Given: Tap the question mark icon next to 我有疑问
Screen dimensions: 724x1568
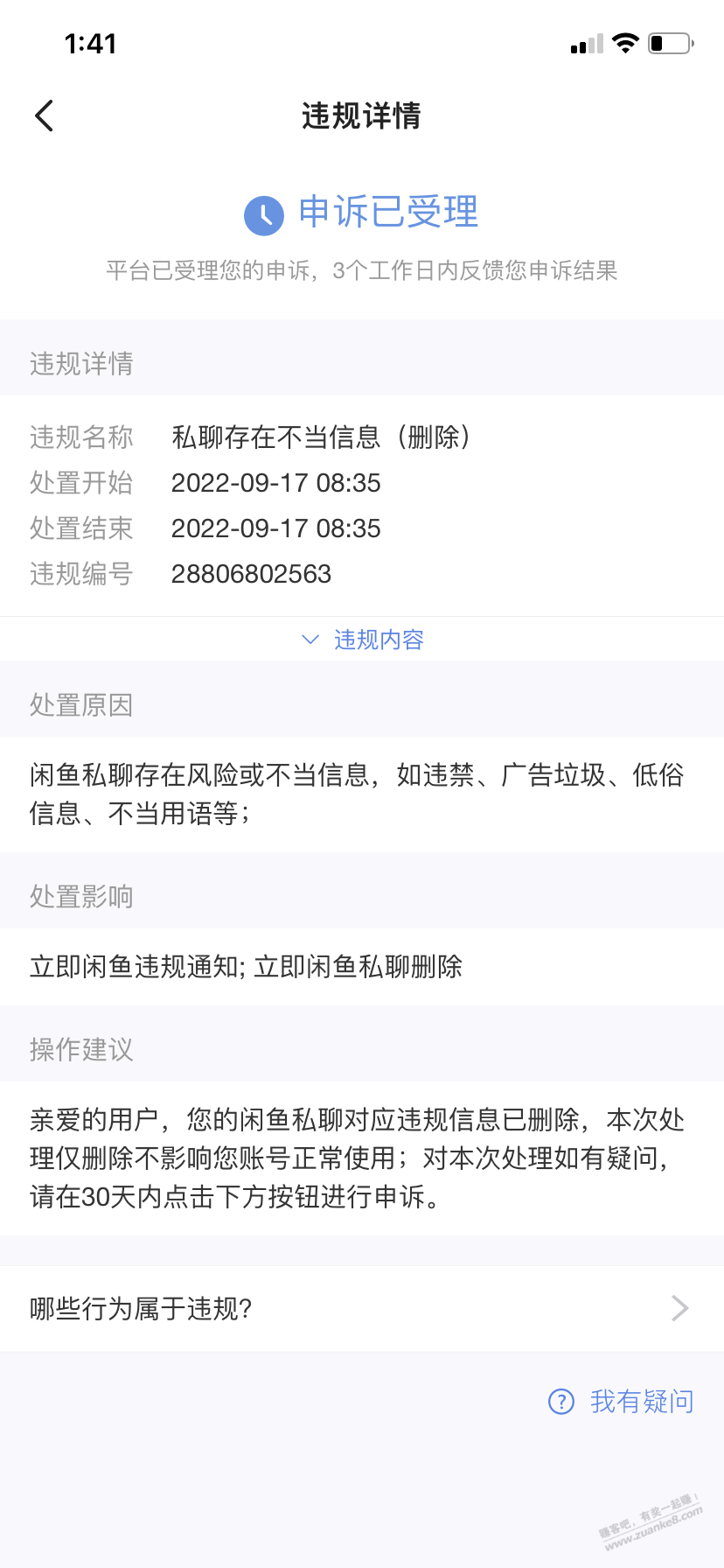Looking at the screenshot, I should tap(560, 1401).
